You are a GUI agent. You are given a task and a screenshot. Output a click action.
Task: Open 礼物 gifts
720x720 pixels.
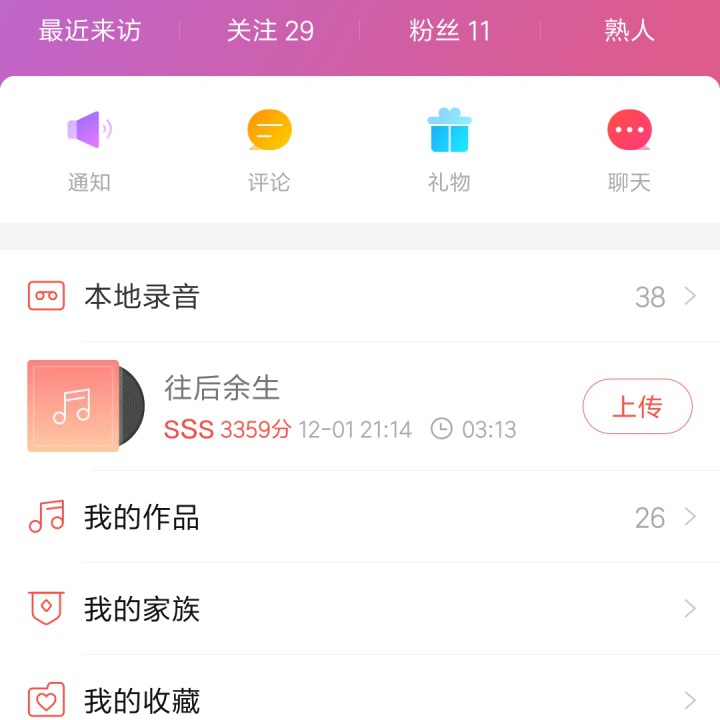(x=449, y=151)
